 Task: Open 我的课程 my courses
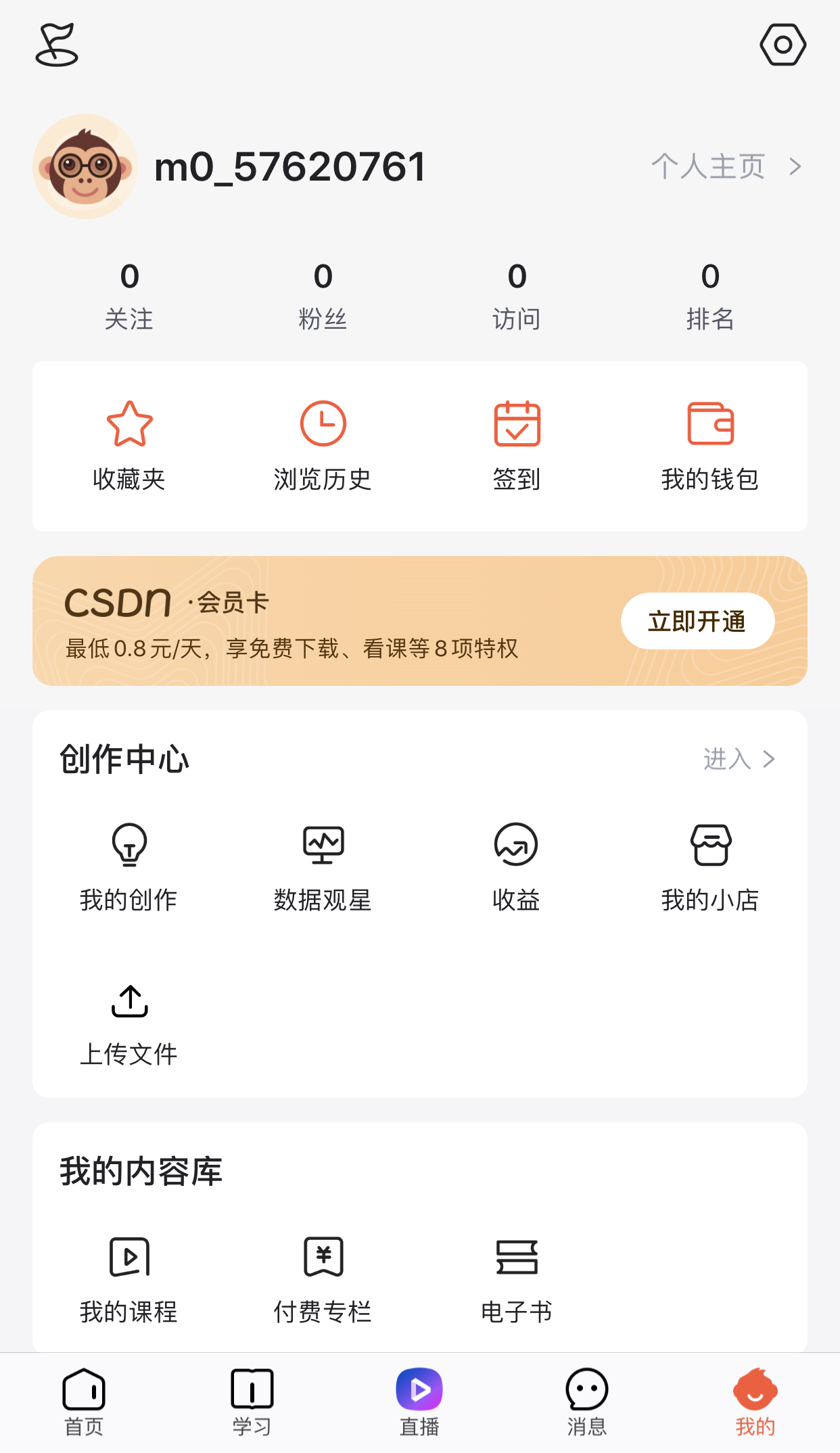click(129, 1278)
